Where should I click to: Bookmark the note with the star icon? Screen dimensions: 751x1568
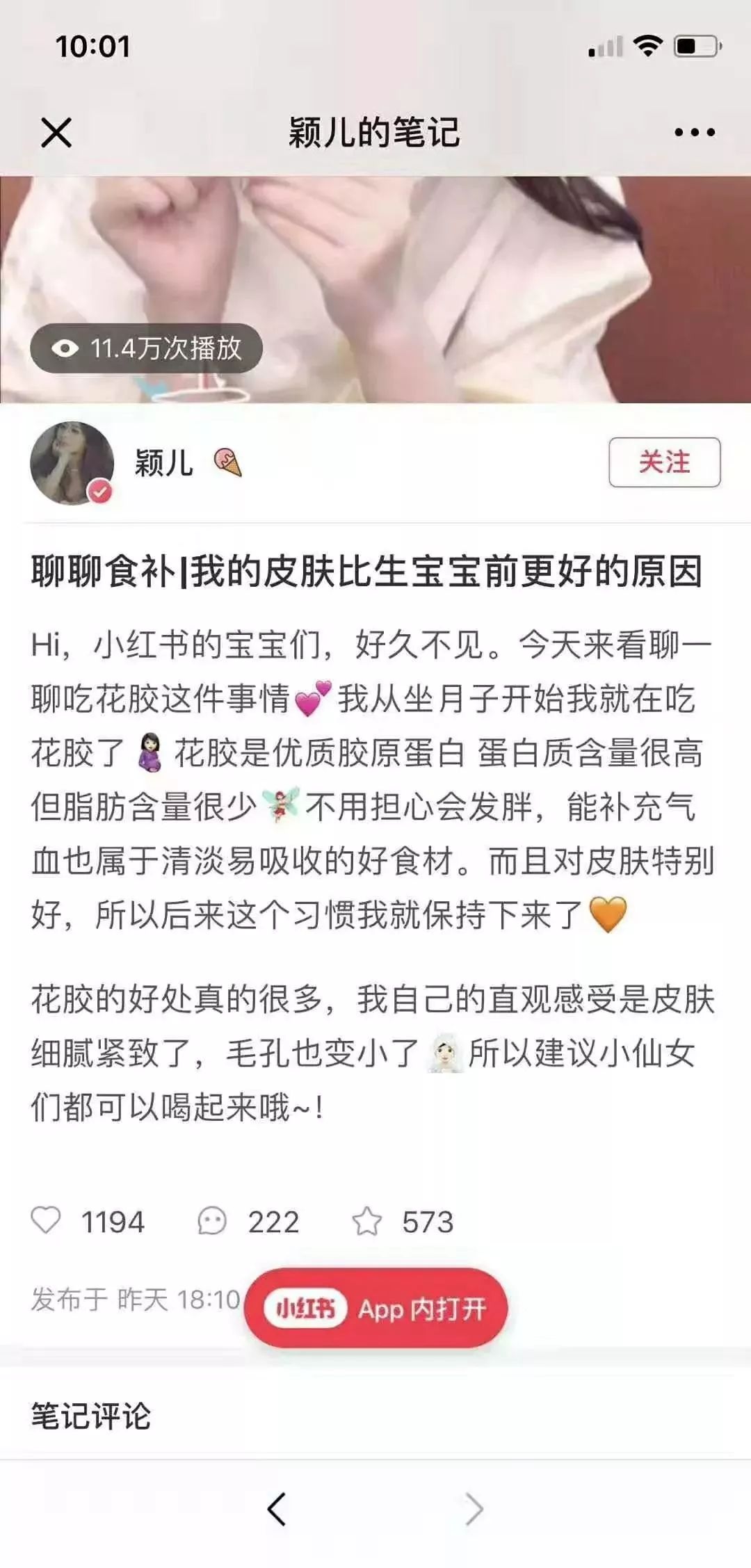point(367,1221)
